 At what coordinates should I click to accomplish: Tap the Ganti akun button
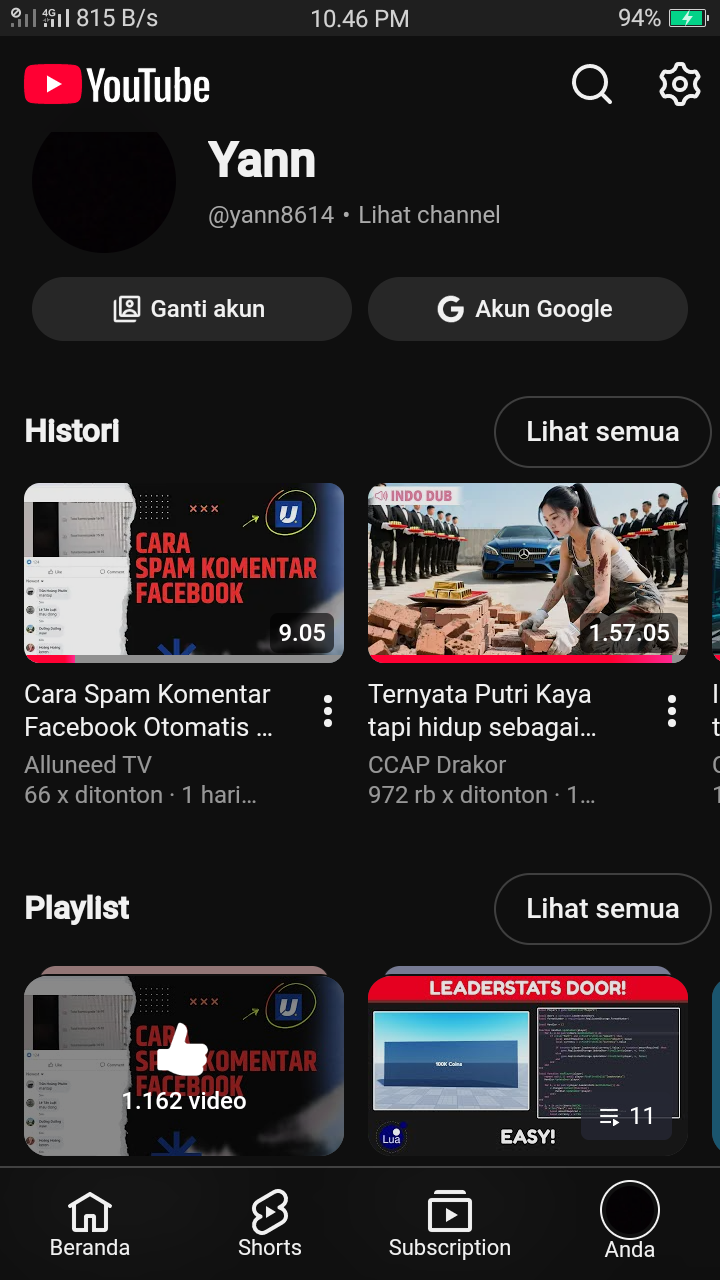point(192,309)
